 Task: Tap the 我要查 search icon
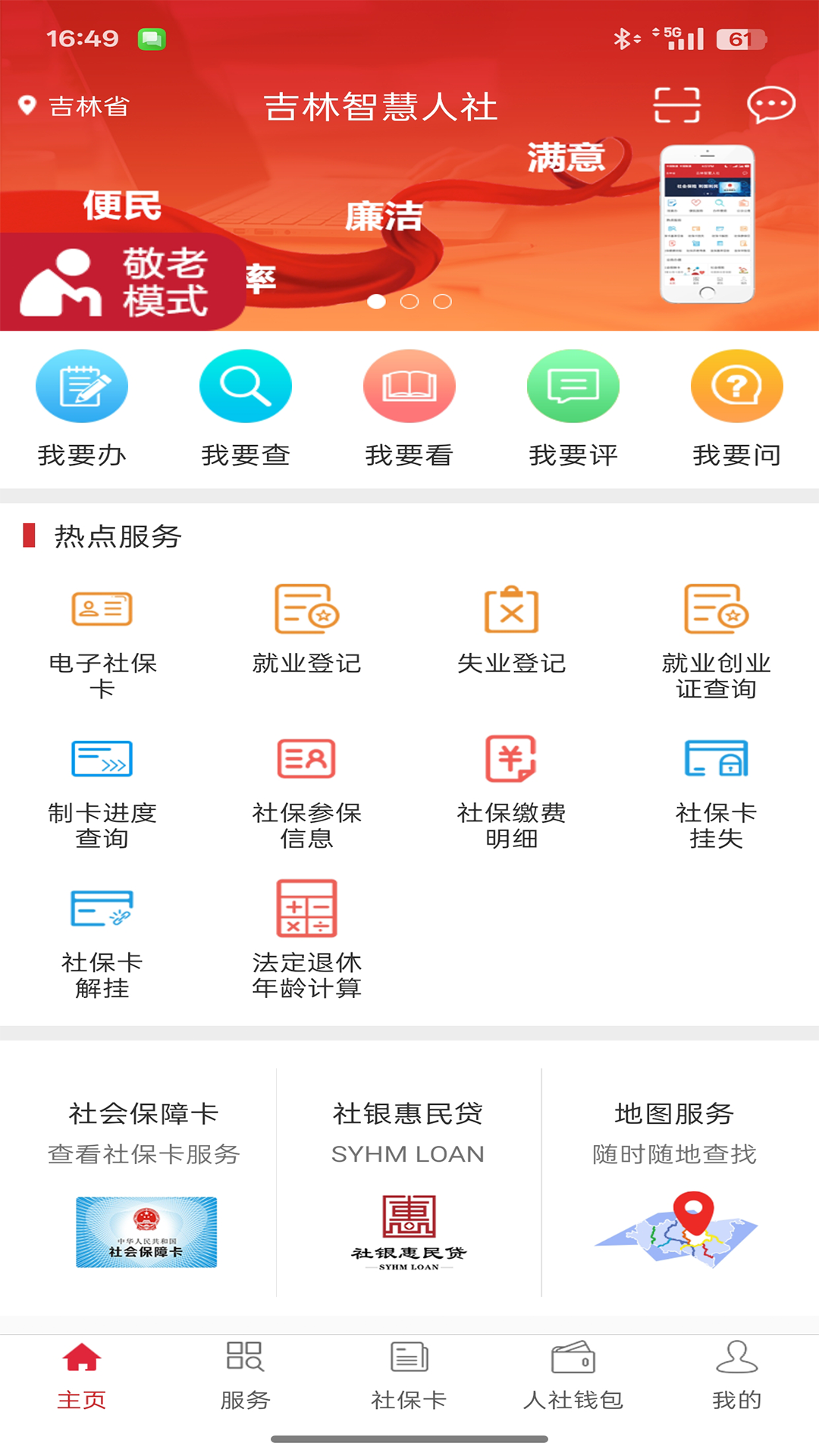pos(245,385)
